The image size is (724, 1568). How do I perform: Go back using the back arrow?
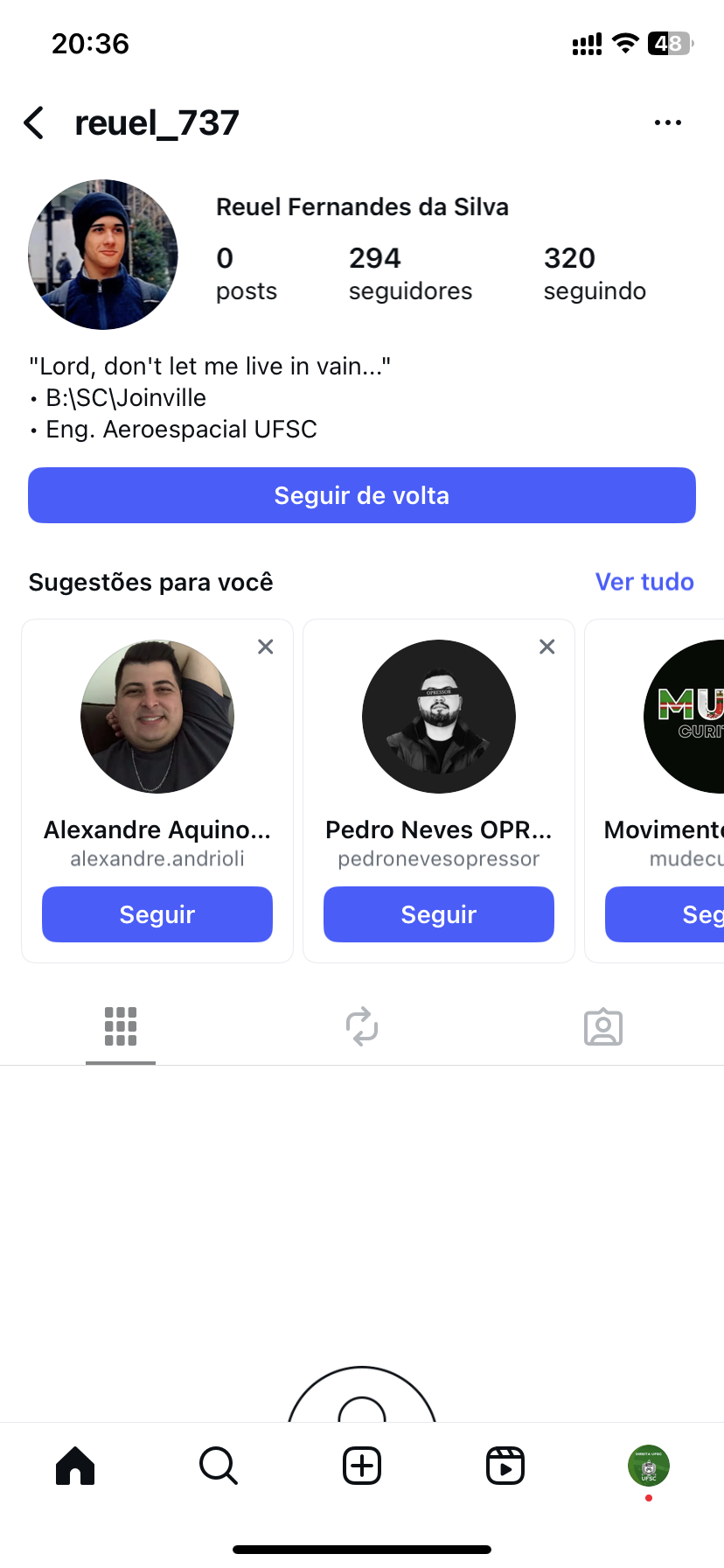(x=34, y=123)
